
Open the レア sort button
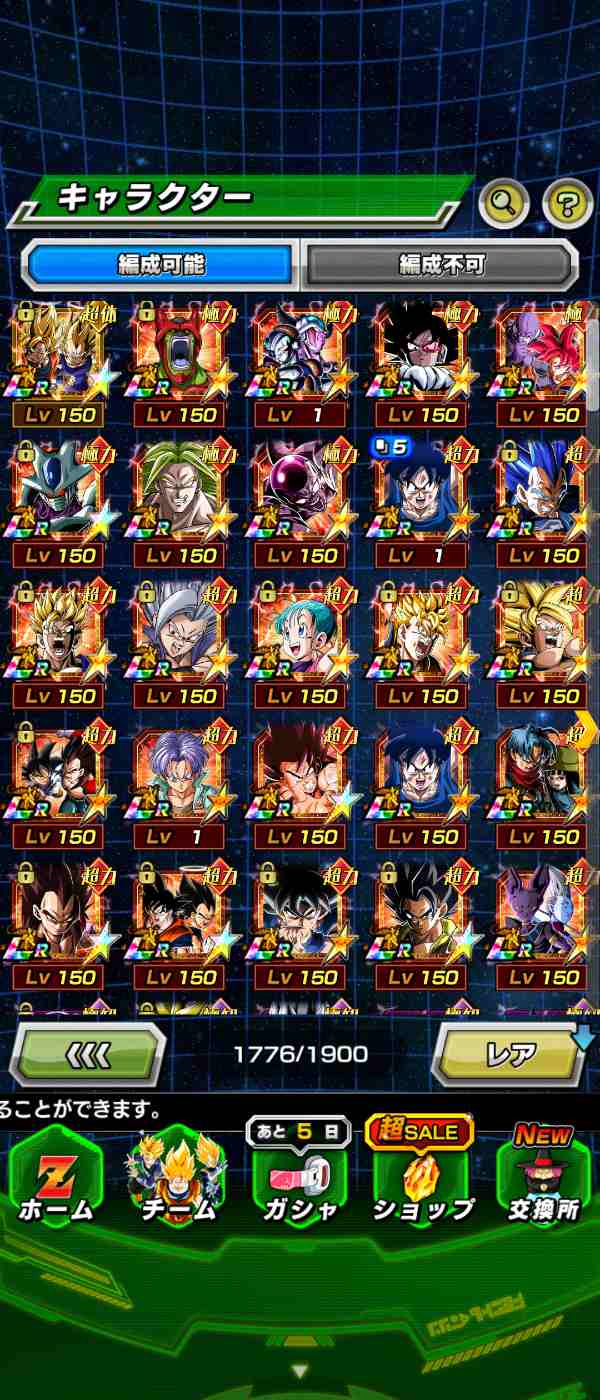509,1053
